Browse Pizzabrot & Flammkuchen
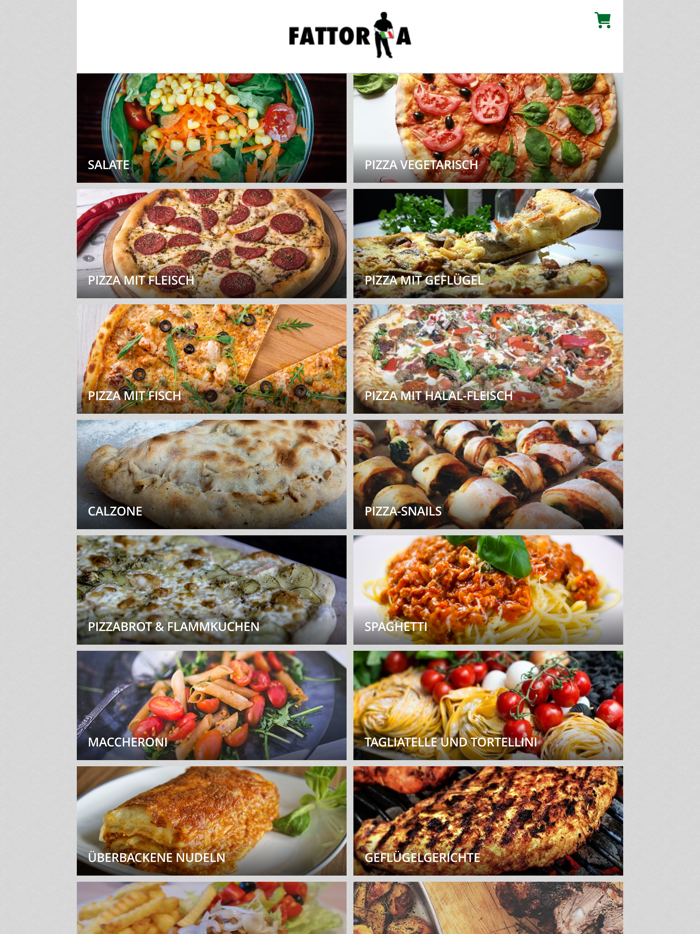The height and width of the screenshot is (934, 700). pyautogui.click(x=211, y=590)
